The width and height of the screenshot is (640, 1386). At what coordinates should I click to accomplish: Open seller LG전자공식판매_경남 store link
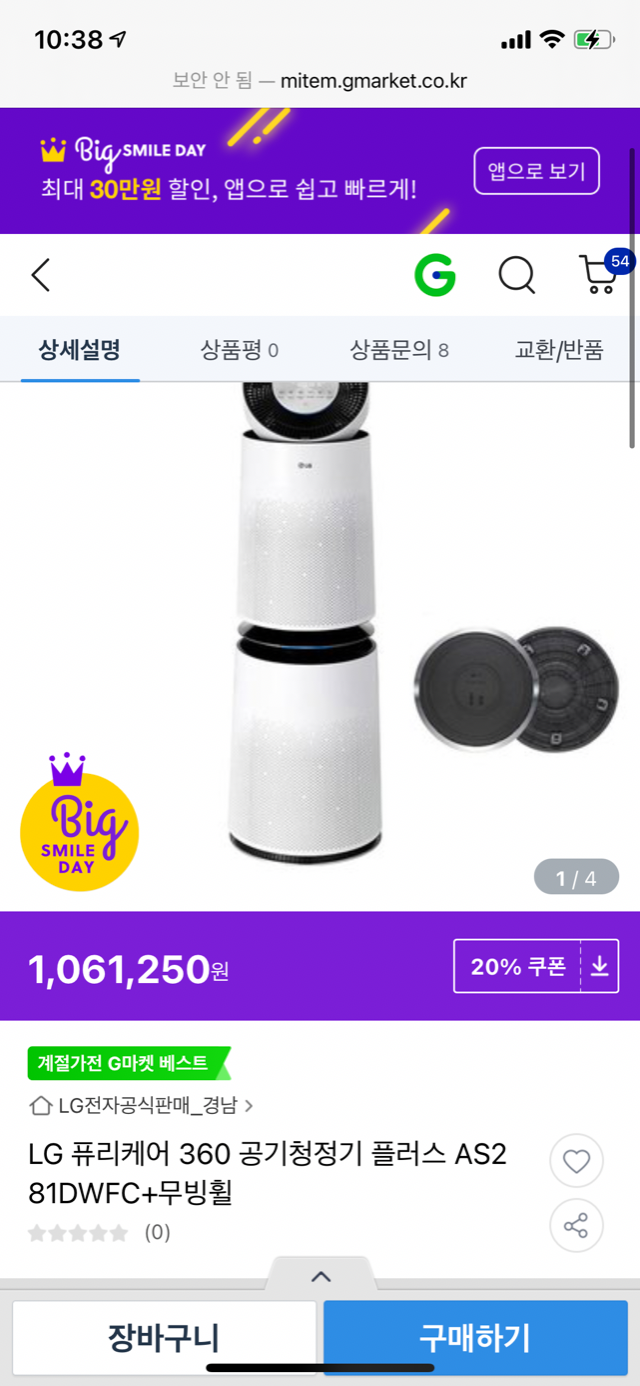[x=140, y=1105]
